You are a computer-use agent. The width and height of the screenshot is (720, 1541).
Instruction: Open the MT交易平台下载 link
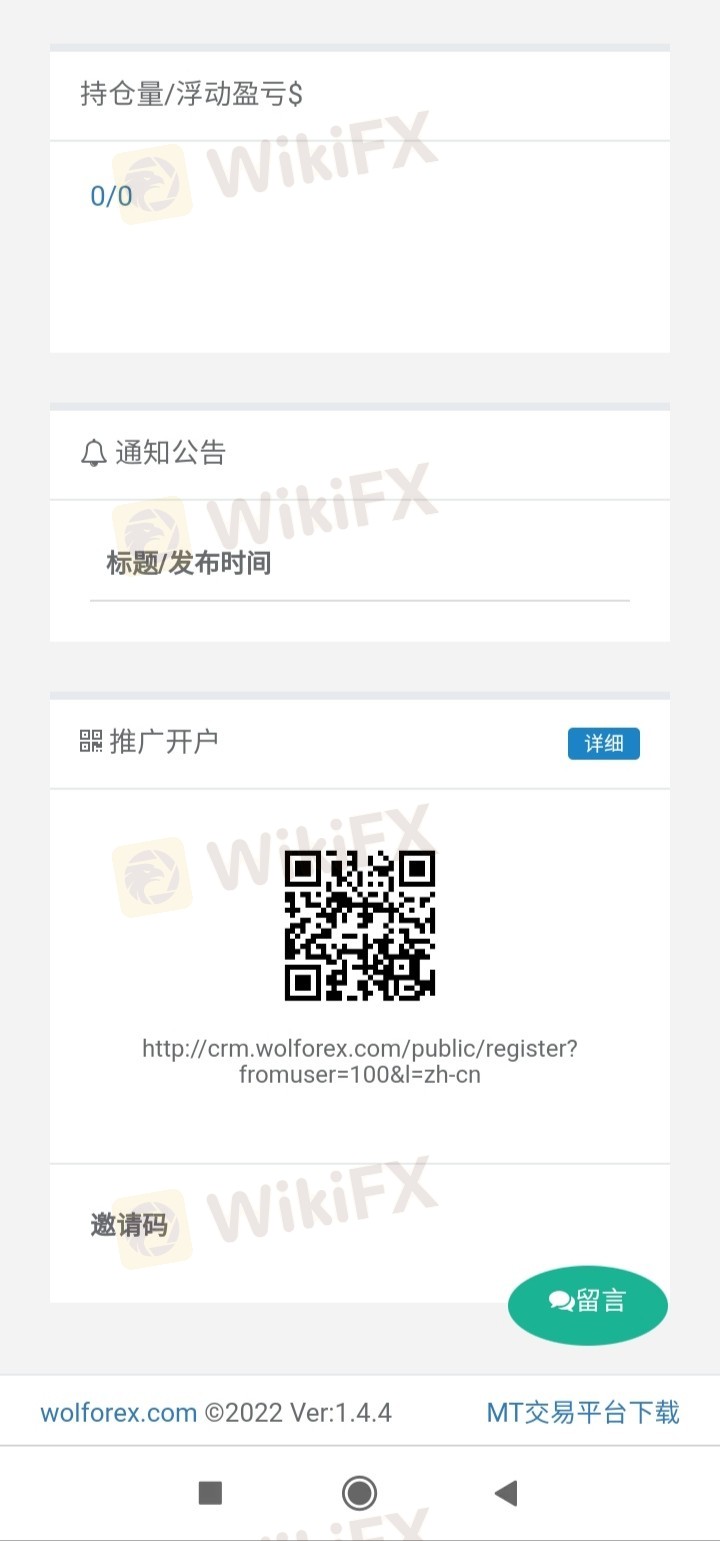[582, 1412]
